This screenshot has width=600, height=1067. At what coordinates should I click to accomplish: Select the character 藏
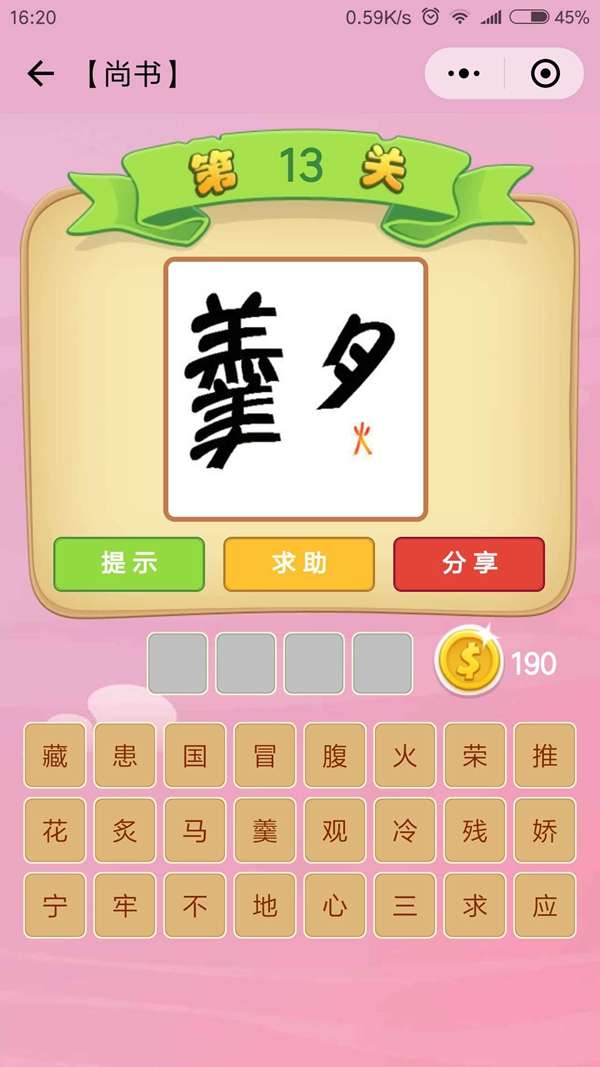point(55,755)
